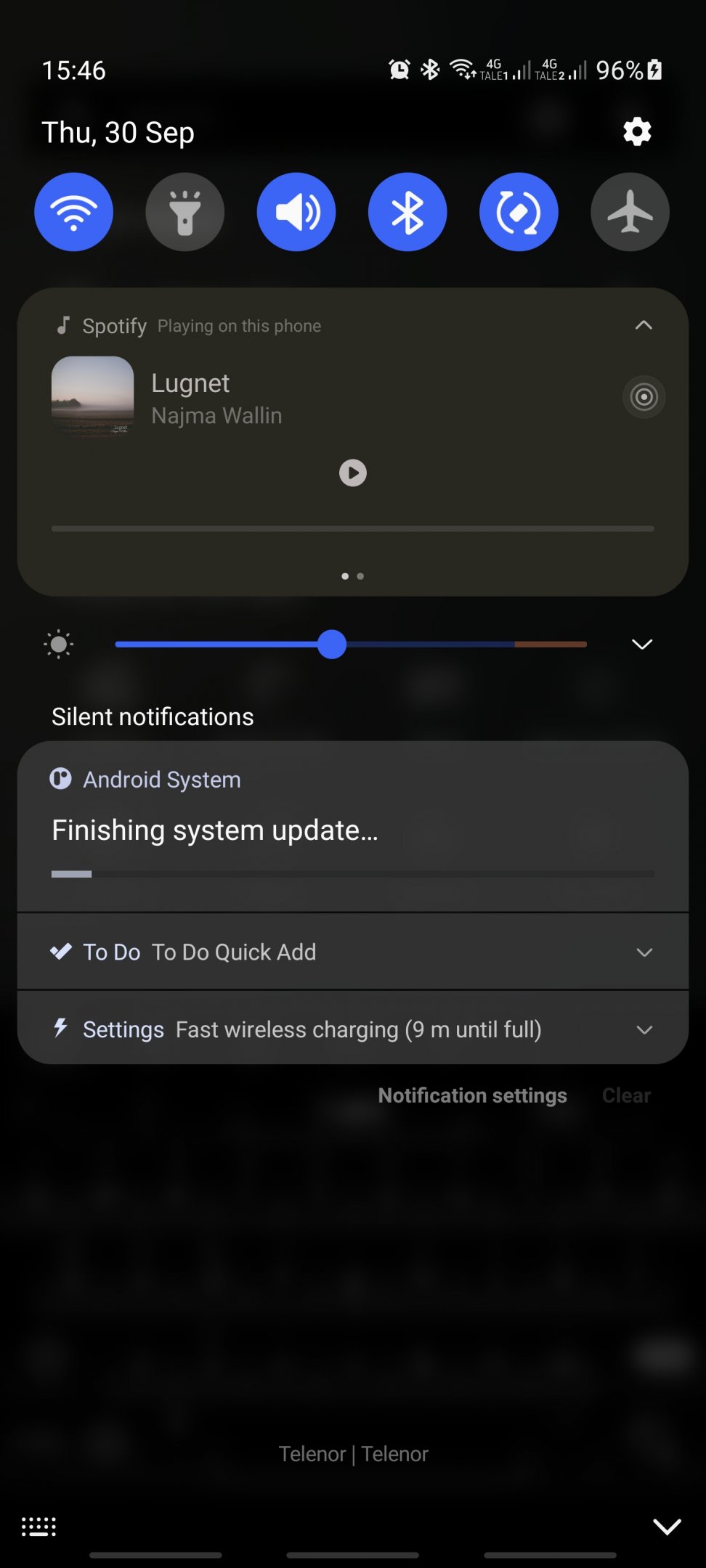Disable Bluetooth from quick settings
This screenshot has width=706, height=1568.
[x=407, y=212]
